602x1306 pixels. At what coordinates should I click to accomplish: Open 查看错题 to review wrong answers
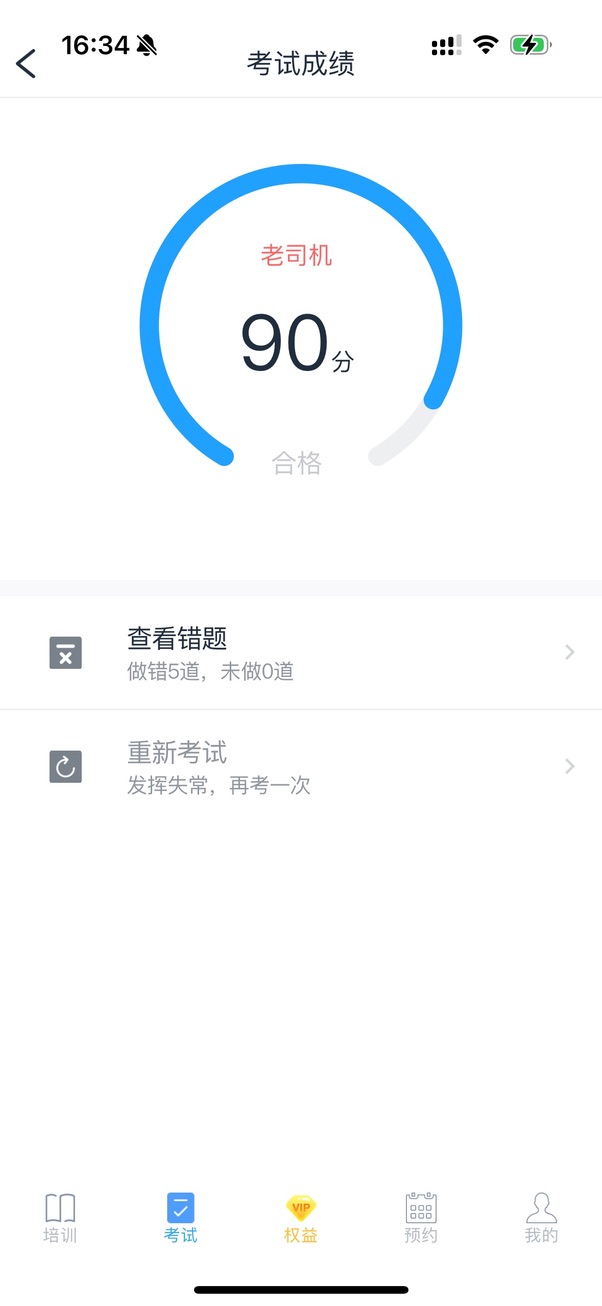300,653
